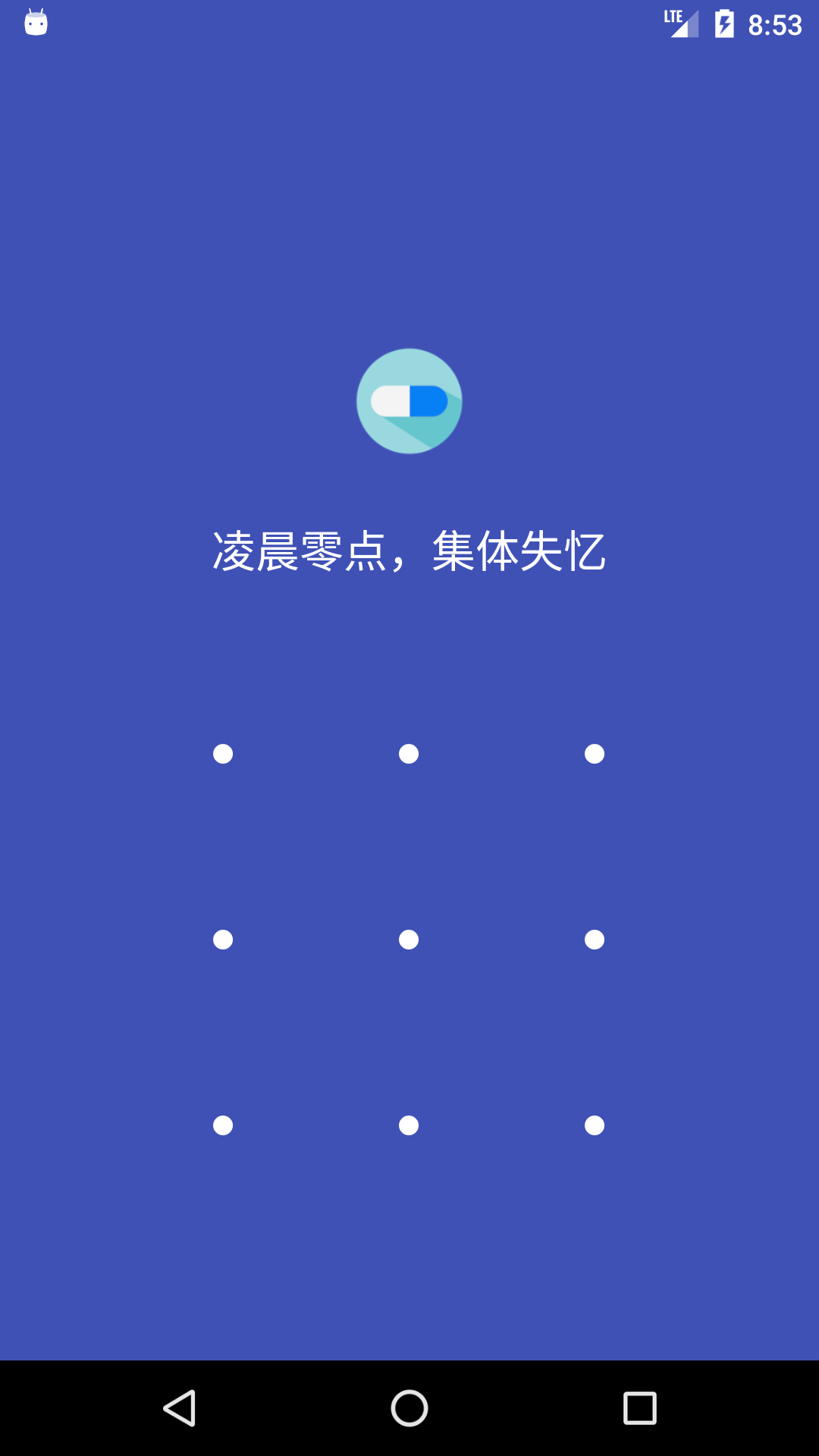This screenshot has height=1456, width=819.
Task: Tap the center pattern dot
Action: tap(409, 939)
